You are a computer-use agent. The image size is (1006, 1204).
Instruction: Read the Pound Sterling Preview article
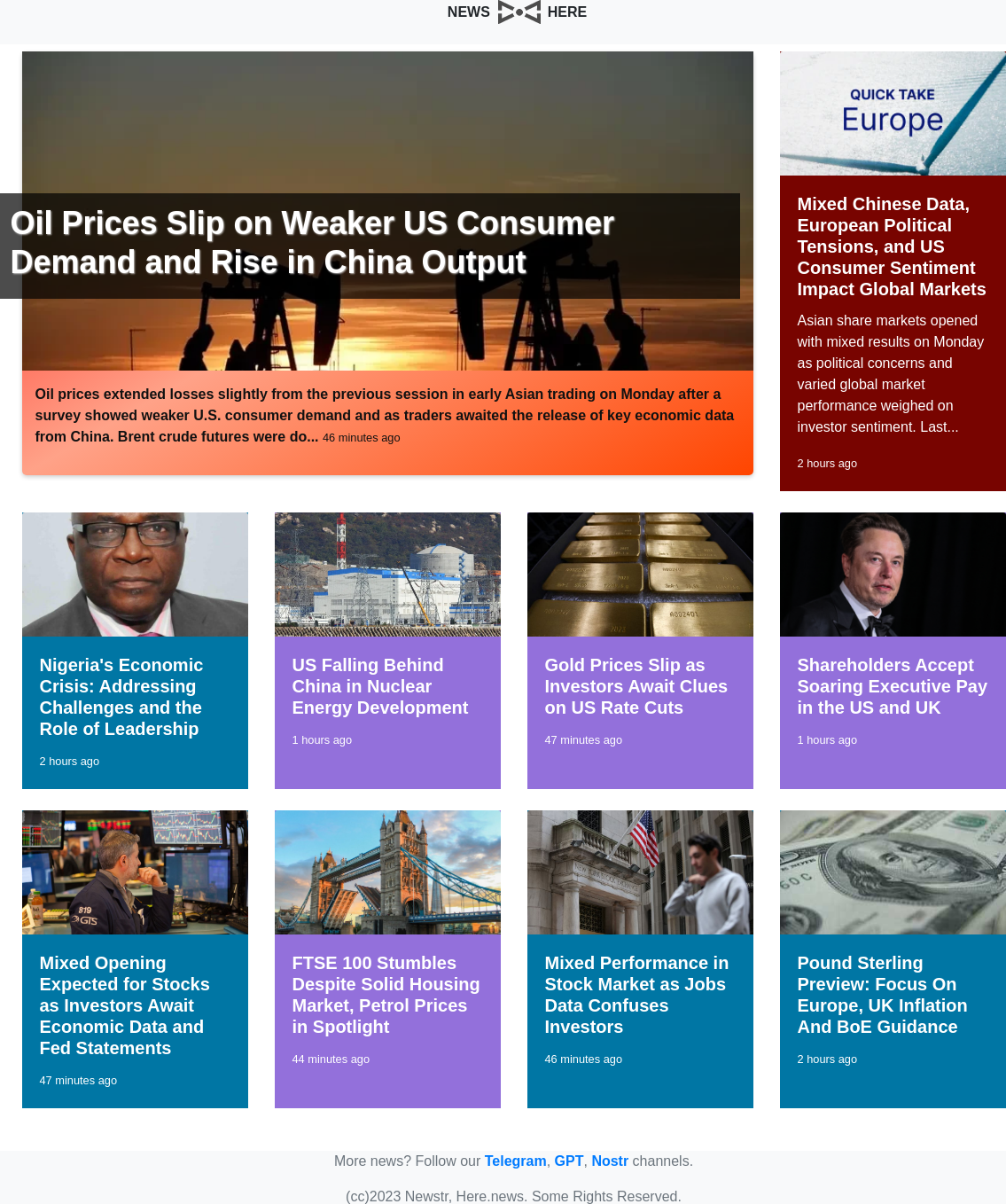coord(882,995)
